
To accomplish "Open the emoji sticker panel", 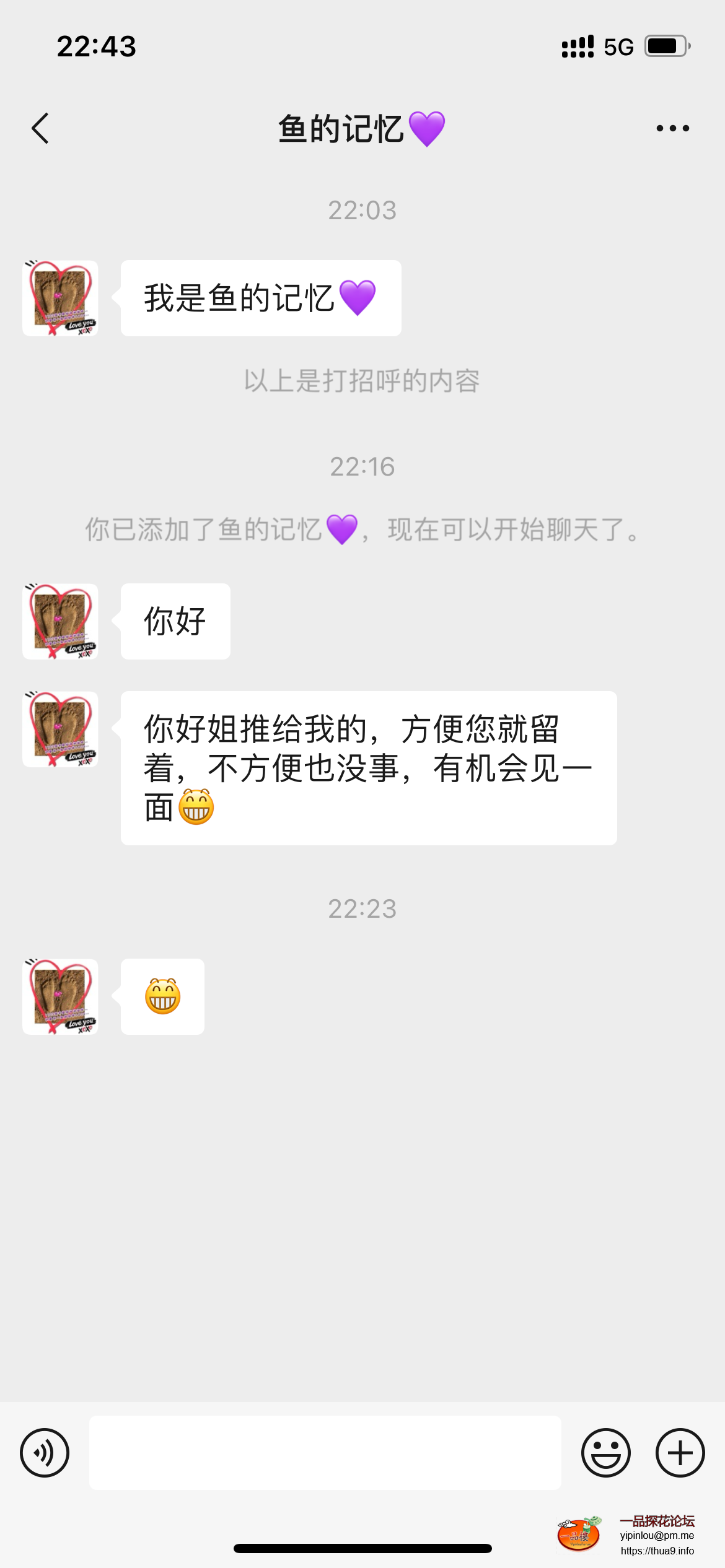I will [x=605, y=1453].
